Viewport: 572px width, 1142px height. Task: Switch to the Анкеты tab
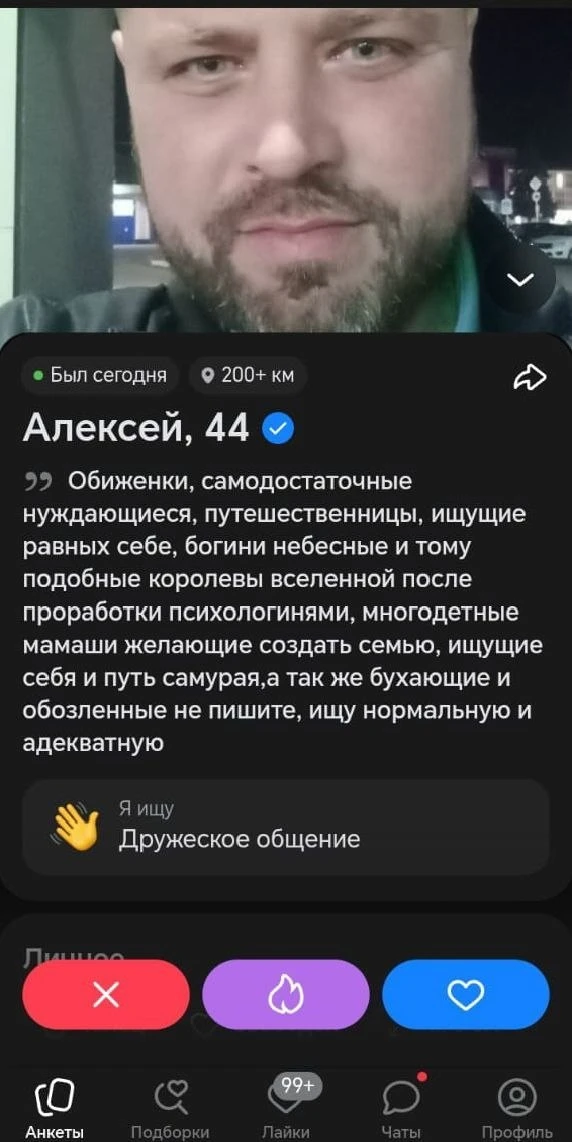pyautogui.click(x=55, y=1107)
